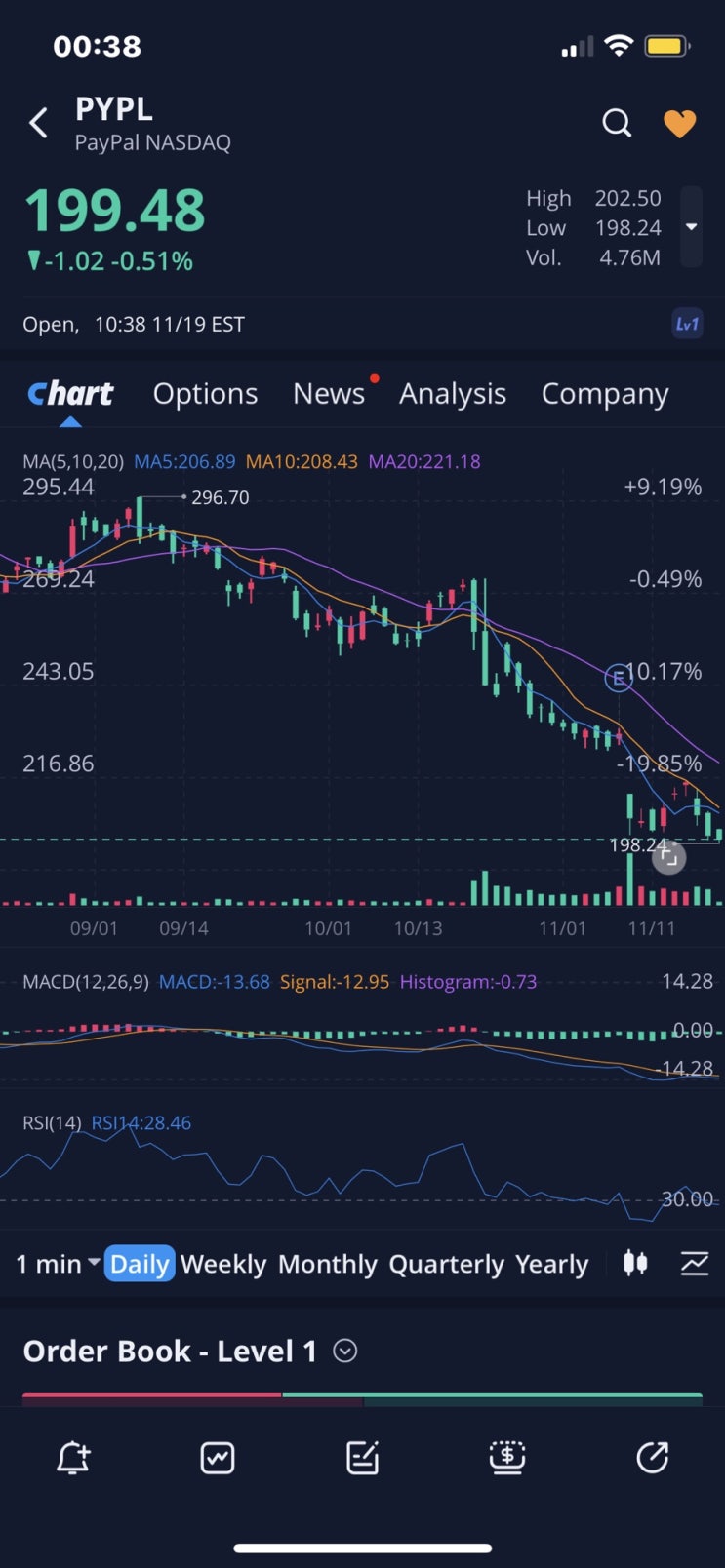This screenshot has width=725, height=1568.
Task: Switch to the Options tab
Action: (205, 394)
